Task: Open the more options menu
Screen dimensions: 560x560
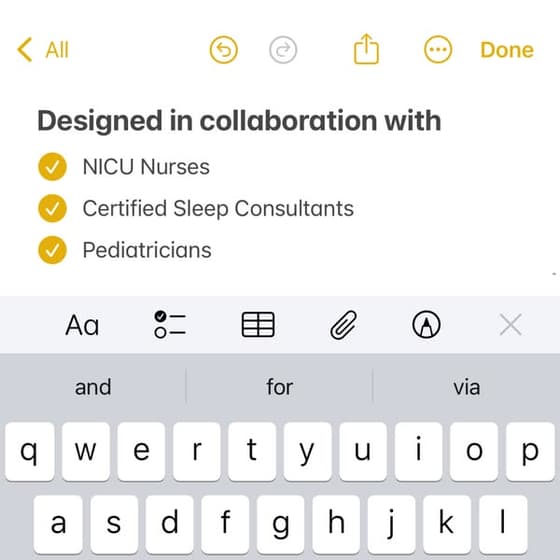Action: pos(438,50)
